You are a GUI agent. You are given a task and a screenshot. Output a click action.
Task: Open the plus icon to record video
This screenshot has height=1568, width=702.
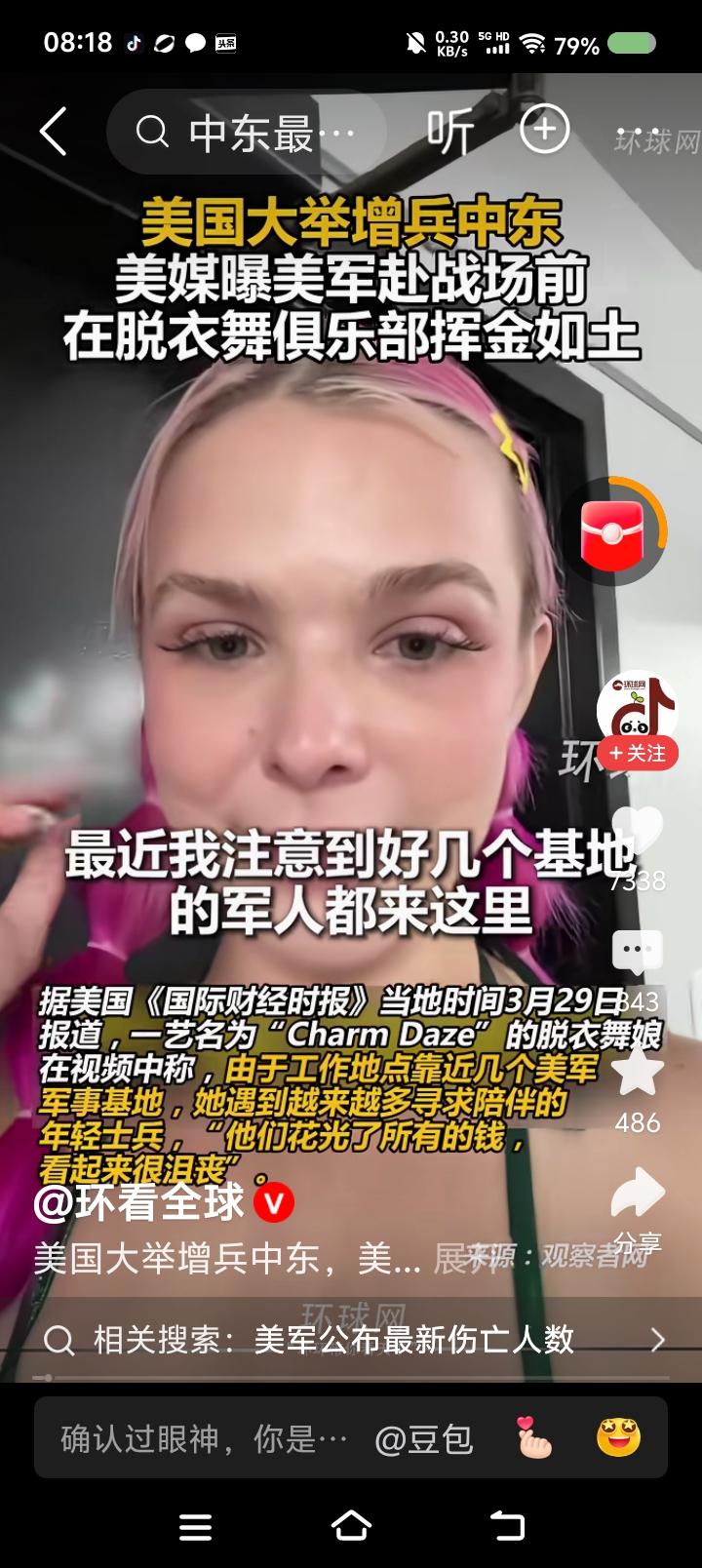click(x=546, y=131)
